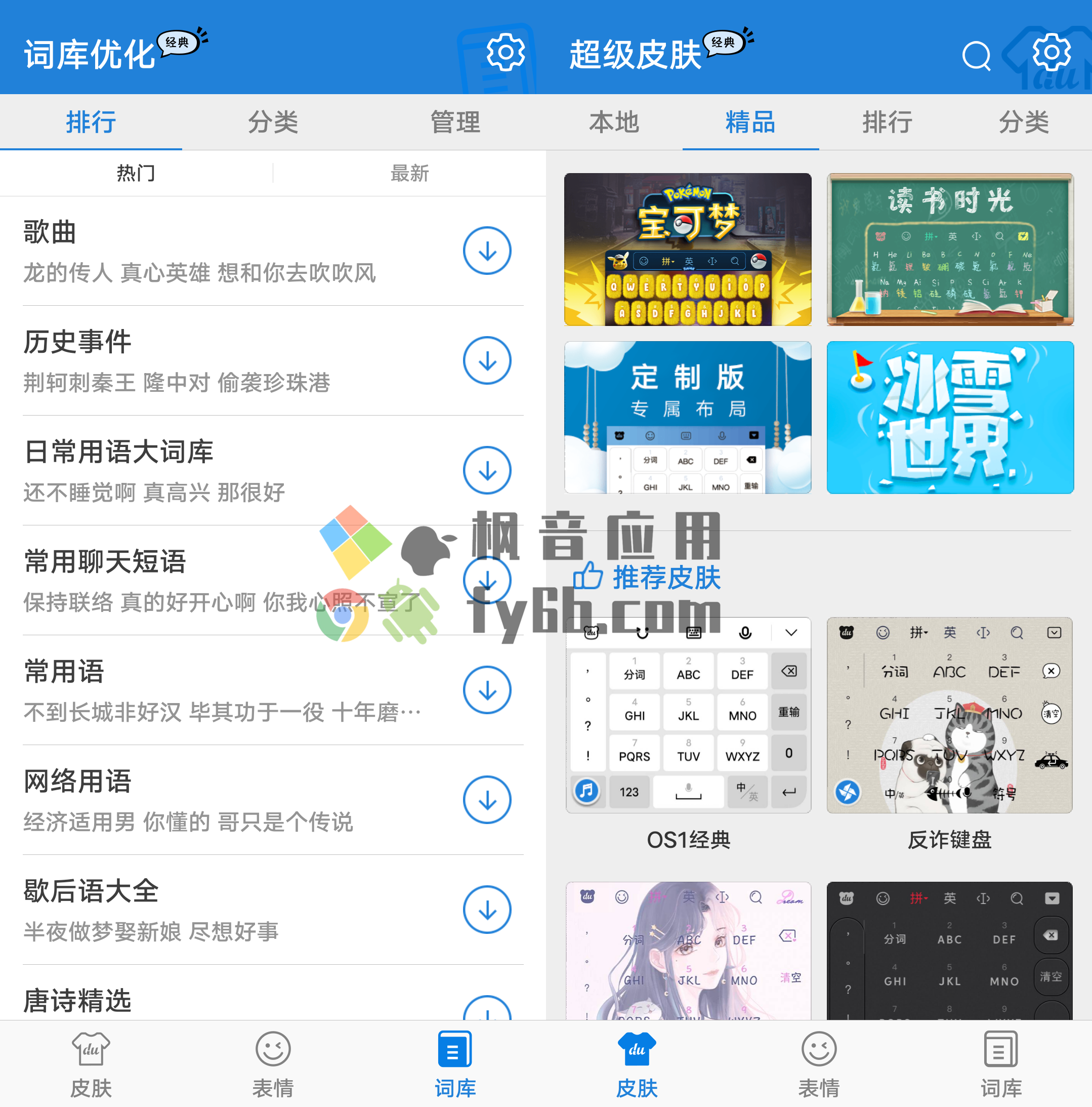Image resolution: width=1092 pixels, height=1107 pixels.
Task: Select the 热门 sub-tab
Action: [x=136, y=173]
